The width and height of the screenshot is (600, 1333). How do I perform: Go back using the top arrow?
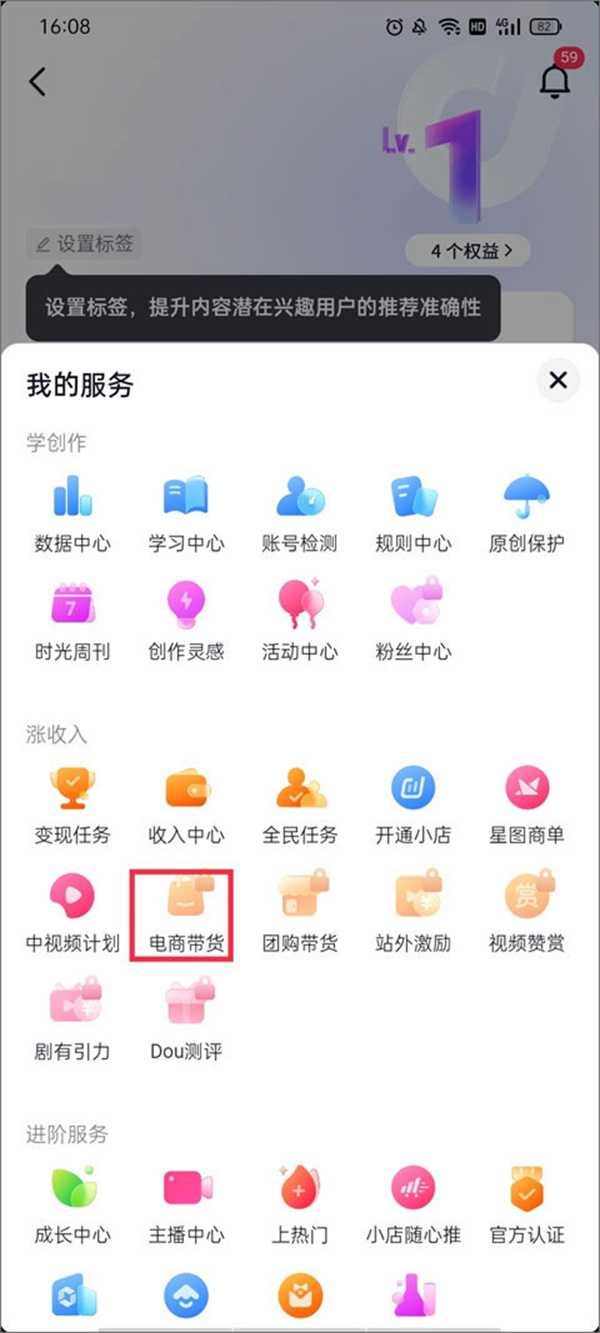click(38, 81)
